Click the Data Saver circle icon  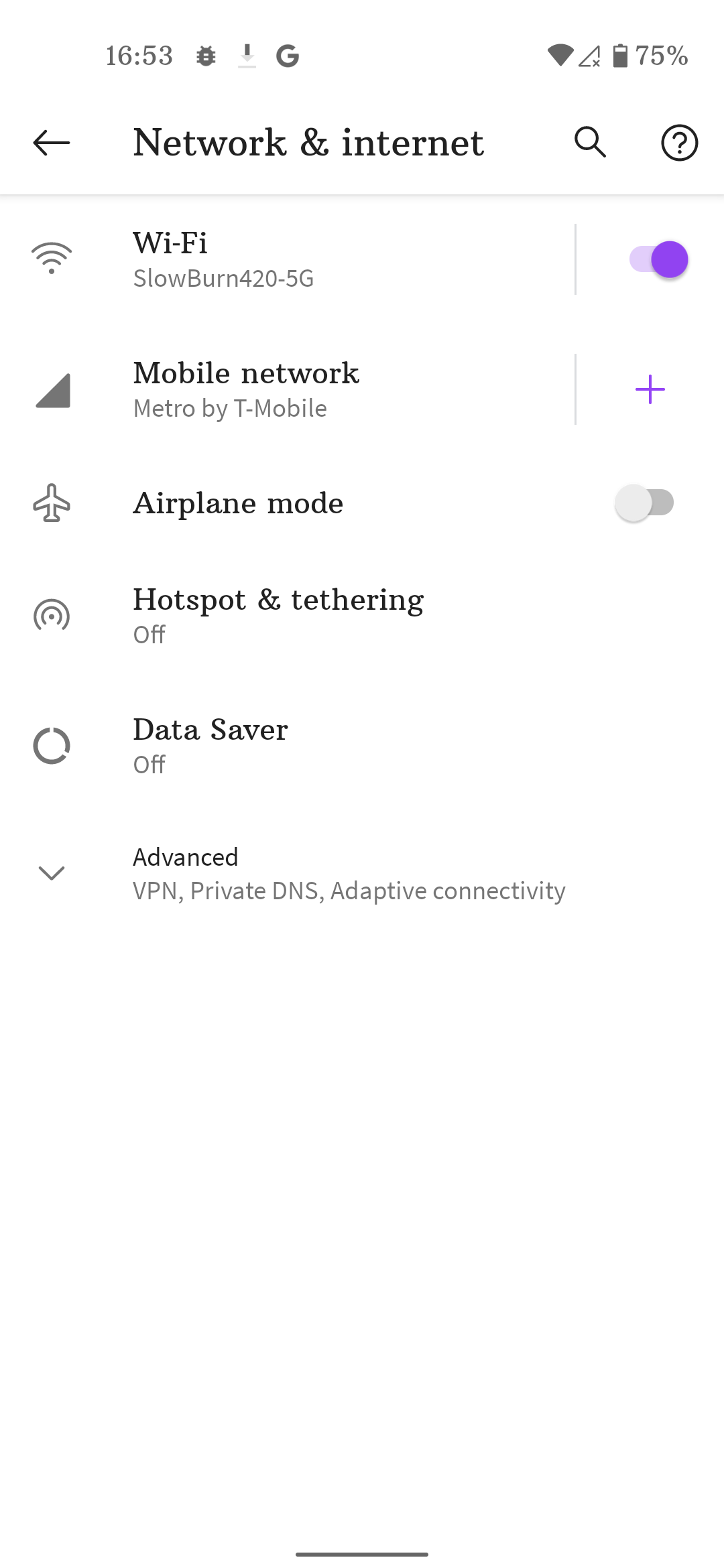(52, 745)
